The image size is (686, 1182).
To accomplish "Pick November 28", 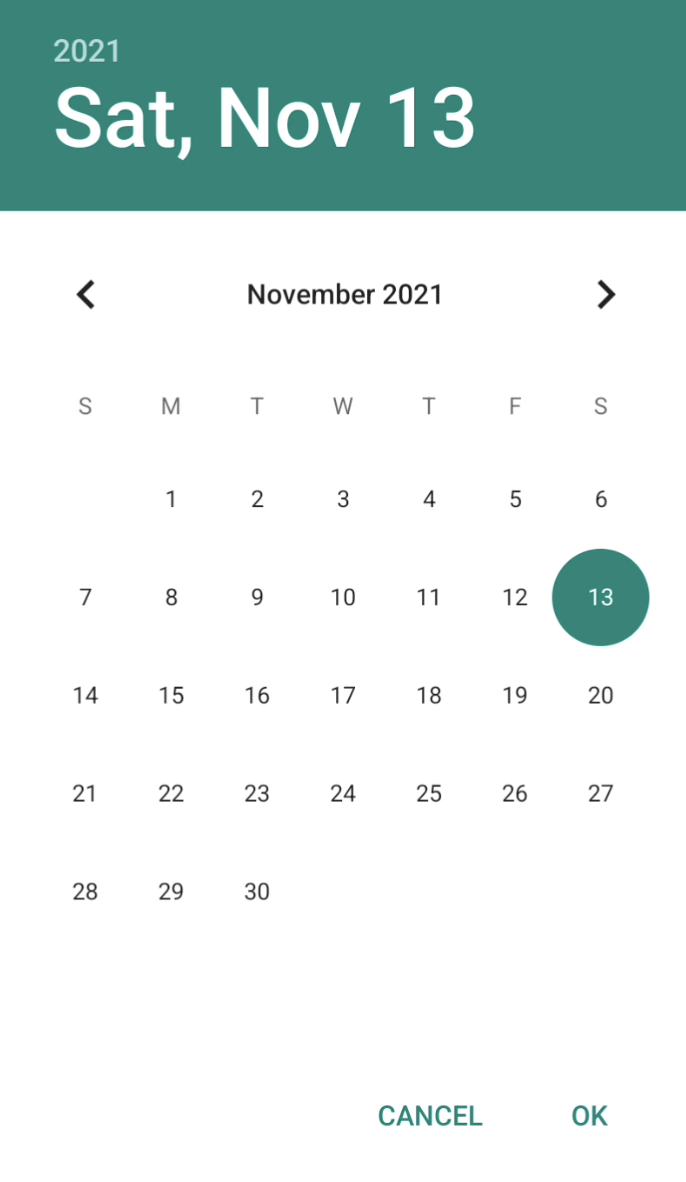I will click(85, 891).
